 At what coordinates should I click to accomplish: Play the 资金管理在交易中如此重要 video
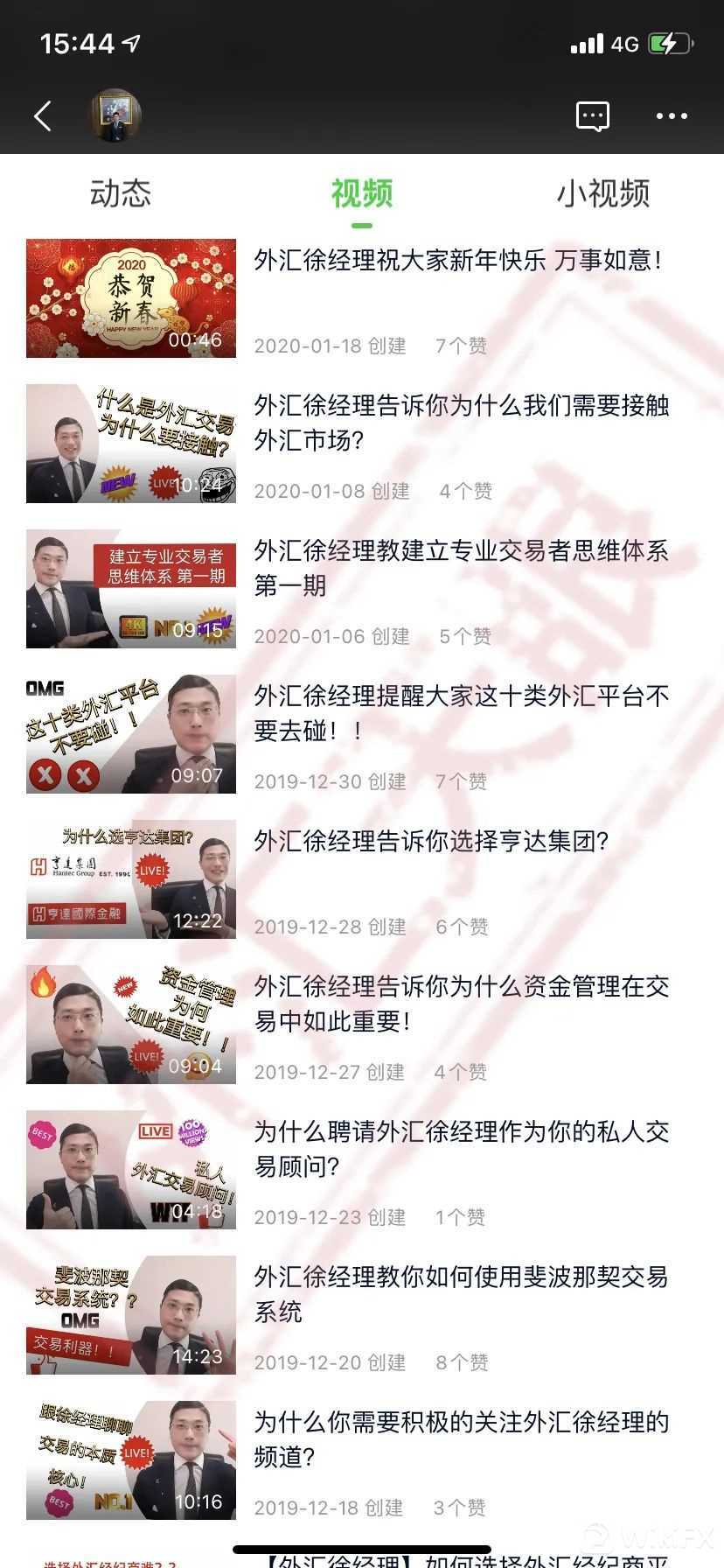pyautogui.click(x=131, y=1025)
